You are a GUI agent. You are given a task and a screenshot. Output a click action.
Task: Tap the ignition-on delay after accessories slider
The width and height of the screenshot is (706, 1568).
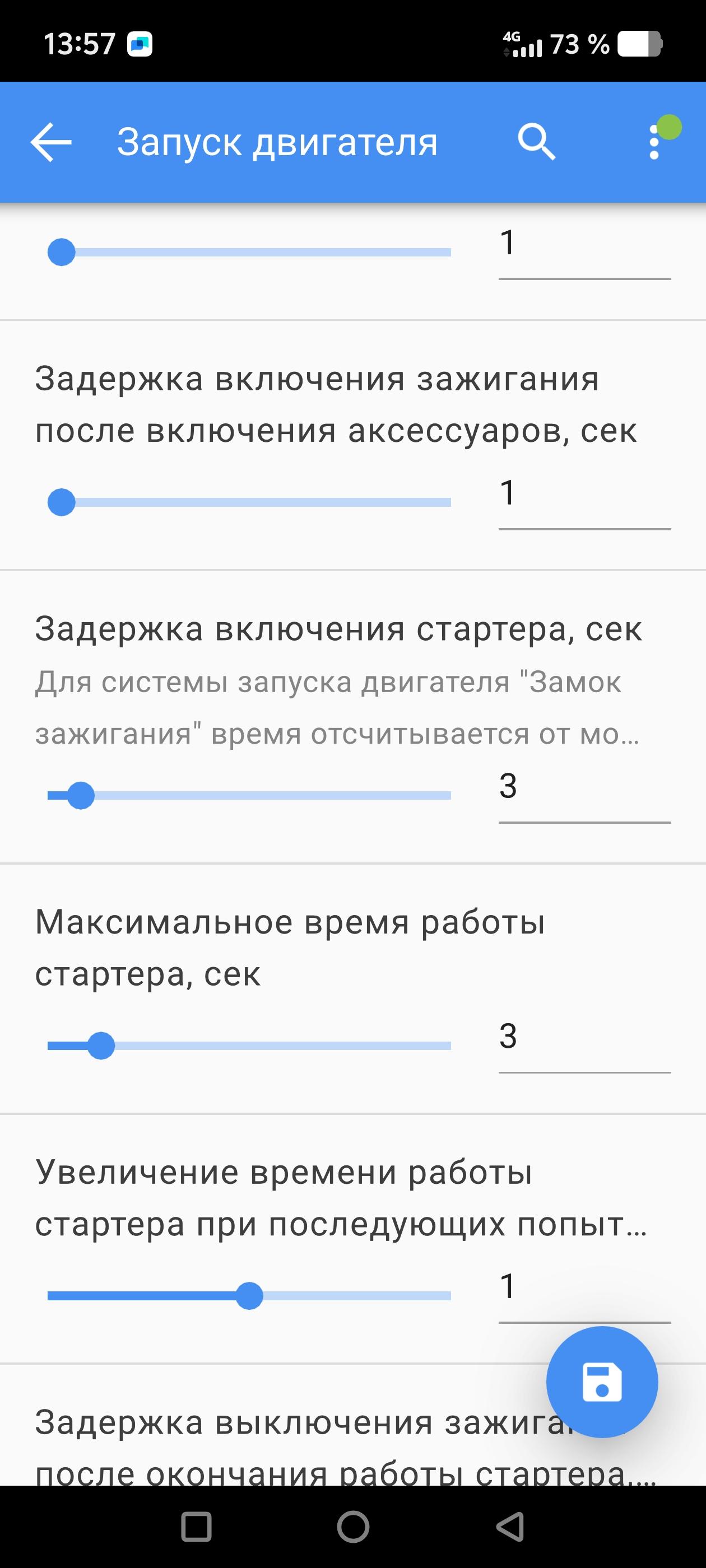(x=250, y=503)
